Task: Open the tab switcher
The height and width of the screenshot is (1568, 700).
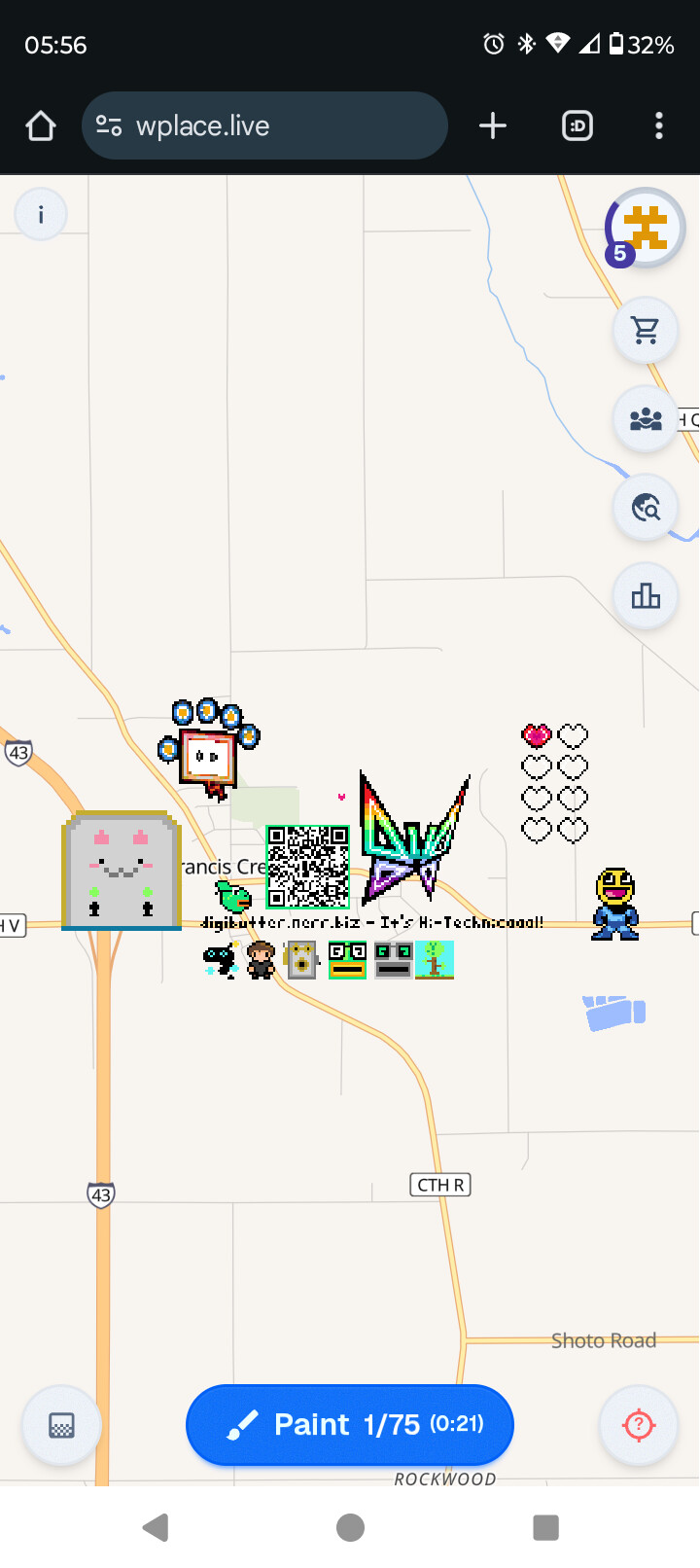Action: pos(577,125)
